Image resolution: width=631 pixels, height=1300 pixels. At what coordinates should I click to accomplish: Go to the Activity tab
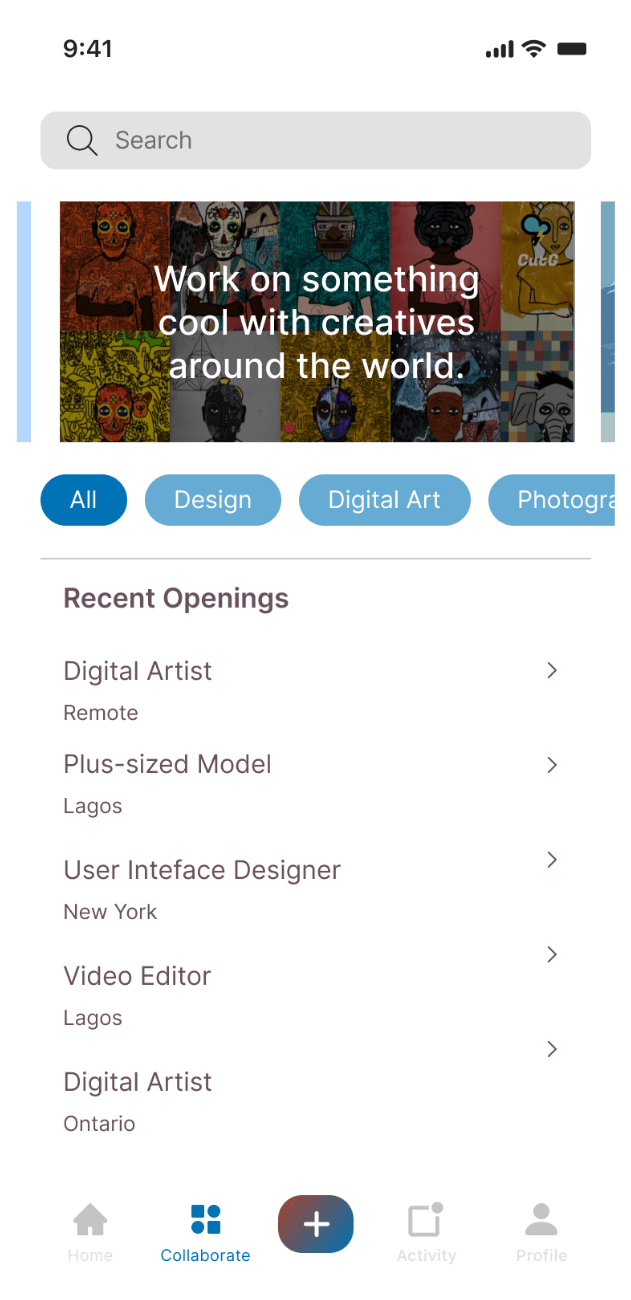pos(426,1234)
